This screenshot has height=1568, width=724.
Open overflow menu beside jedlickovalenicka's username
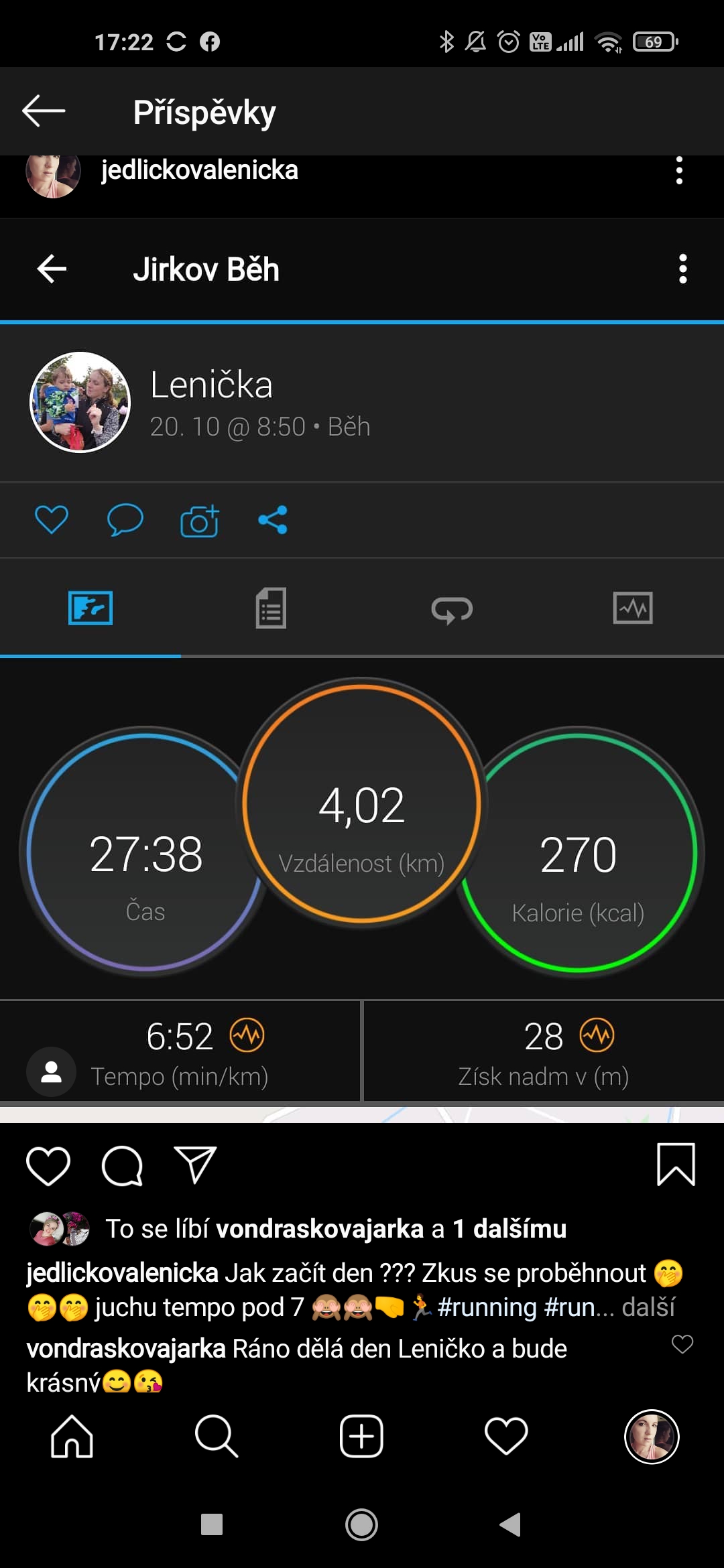(679, 171)
